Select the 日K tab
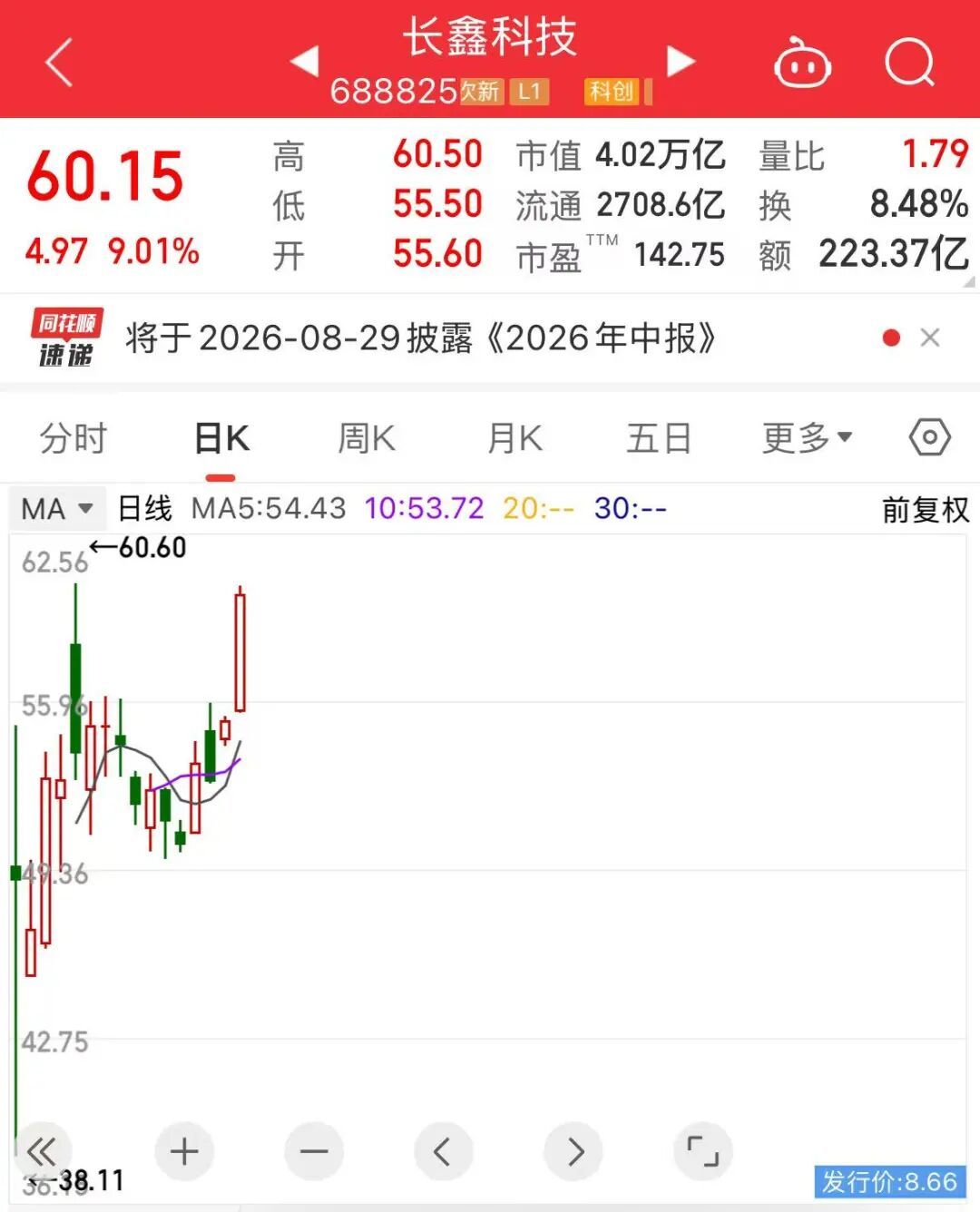 [221, 438]
